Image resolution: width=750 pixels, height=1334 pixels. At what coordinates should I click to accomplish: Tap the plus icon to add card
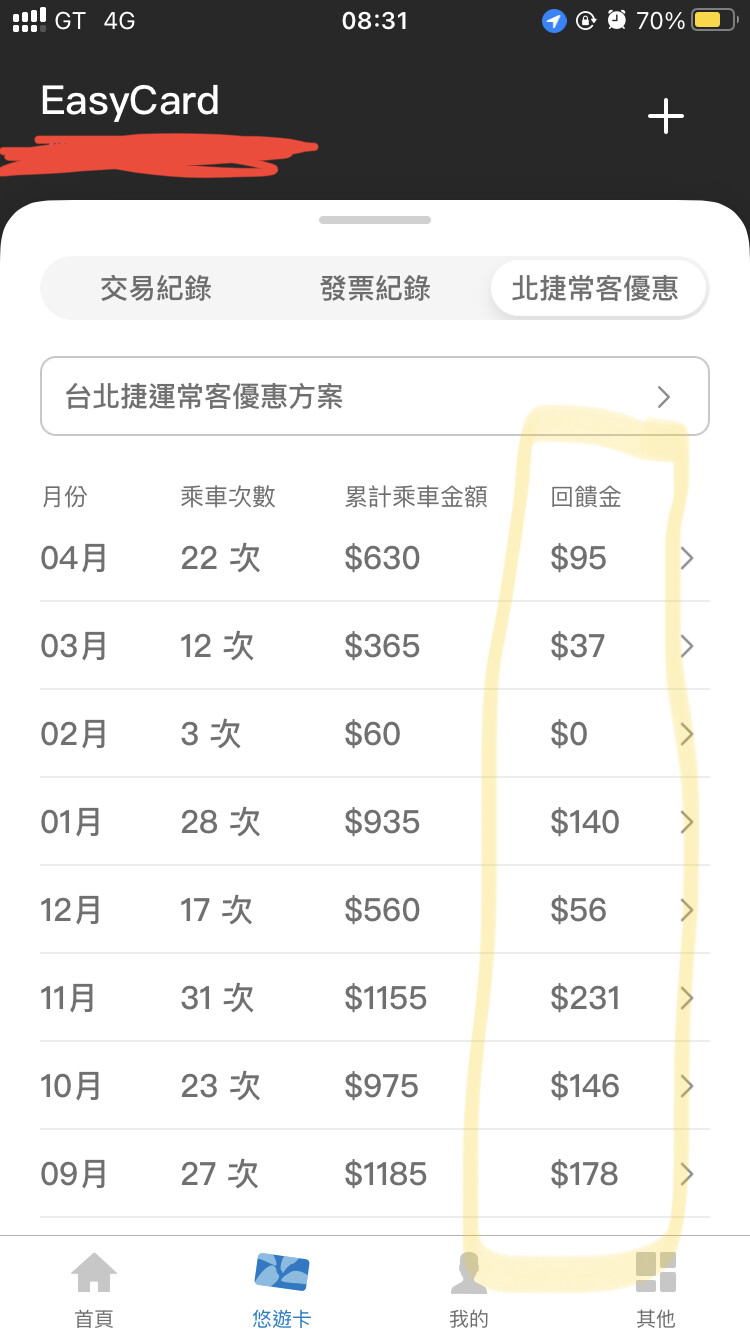pos(665,117)
